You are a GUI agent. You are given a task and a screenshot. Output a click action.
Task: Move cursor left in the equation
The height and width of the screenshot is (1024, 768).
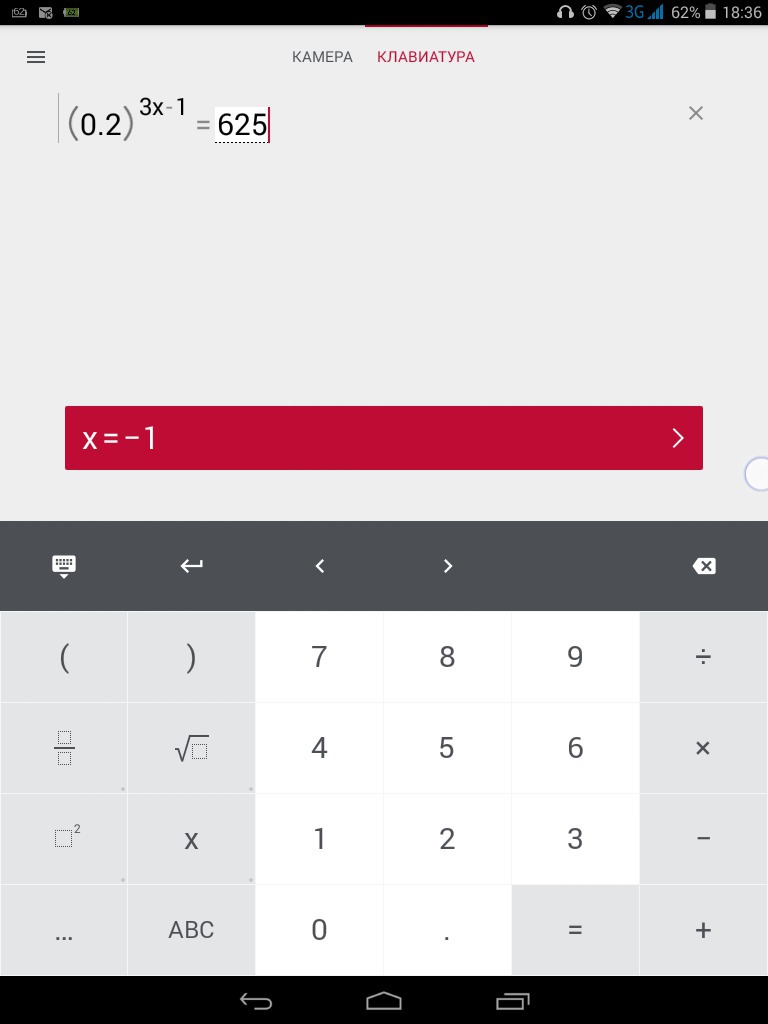[320, 566]
